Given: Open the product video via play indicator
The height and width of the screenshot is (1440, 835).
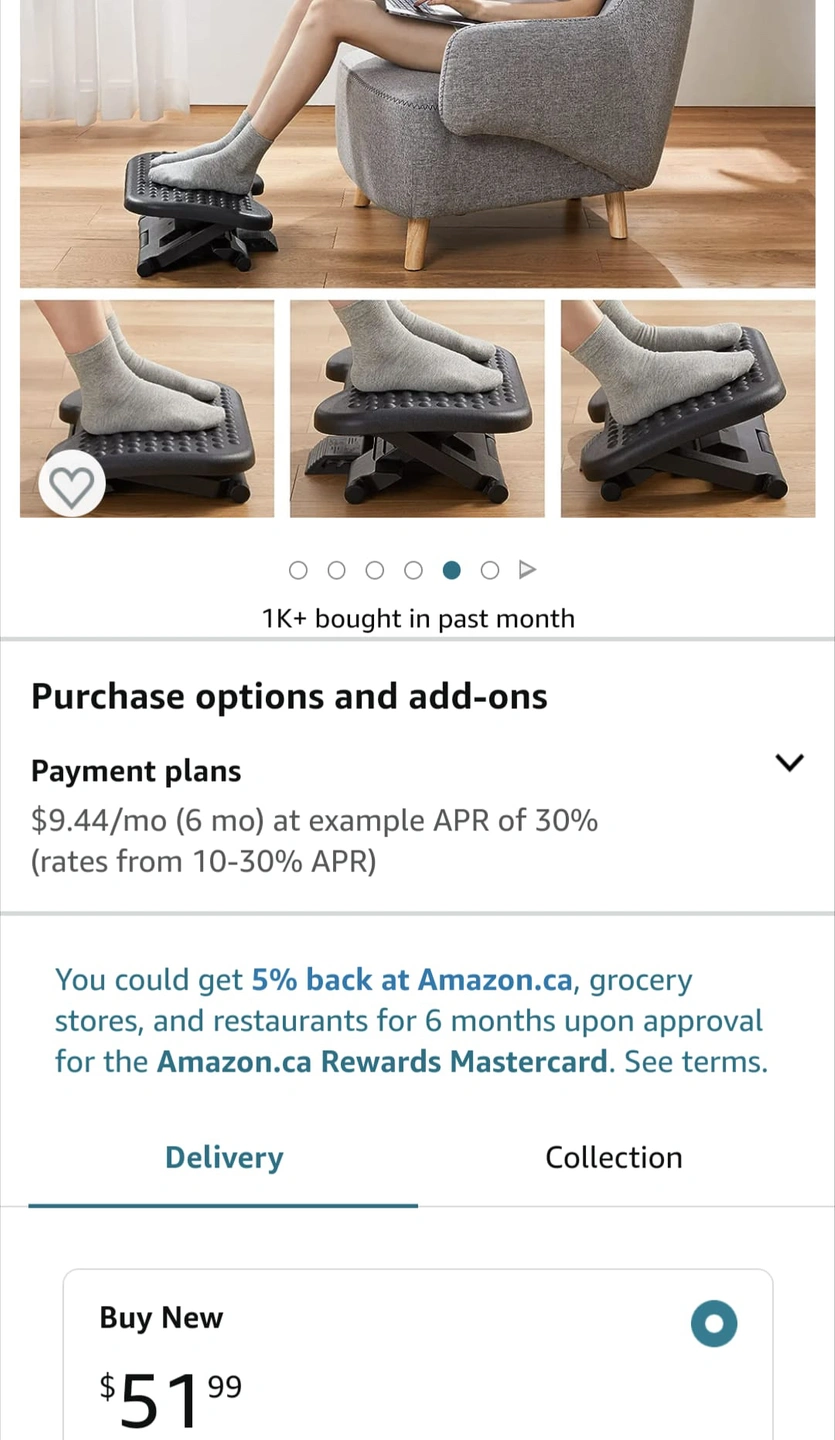Looking at the screenshot, I should click(x=528, y=570).
